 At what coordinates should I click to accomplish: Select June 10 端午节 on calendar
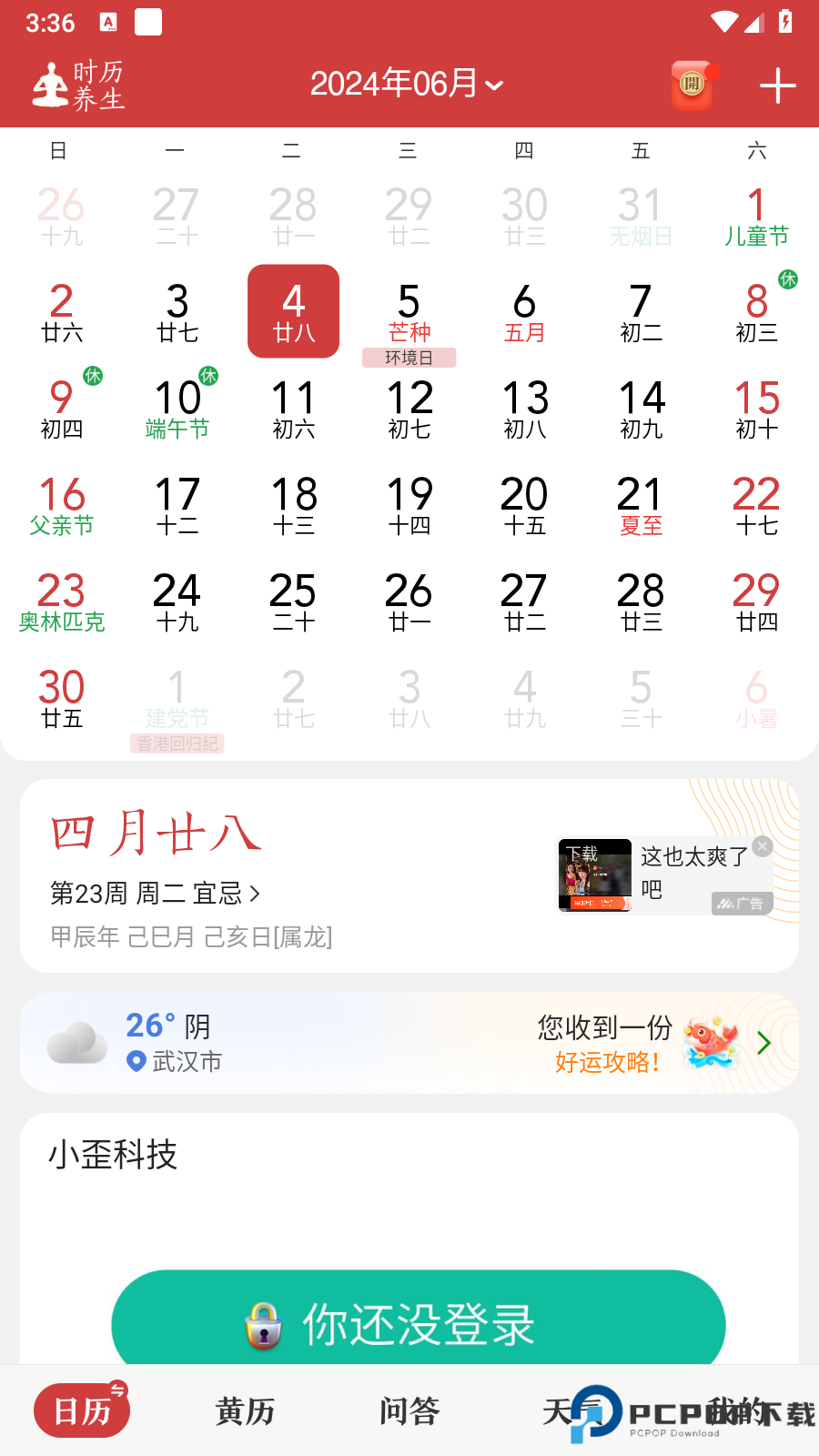(177, 409)
